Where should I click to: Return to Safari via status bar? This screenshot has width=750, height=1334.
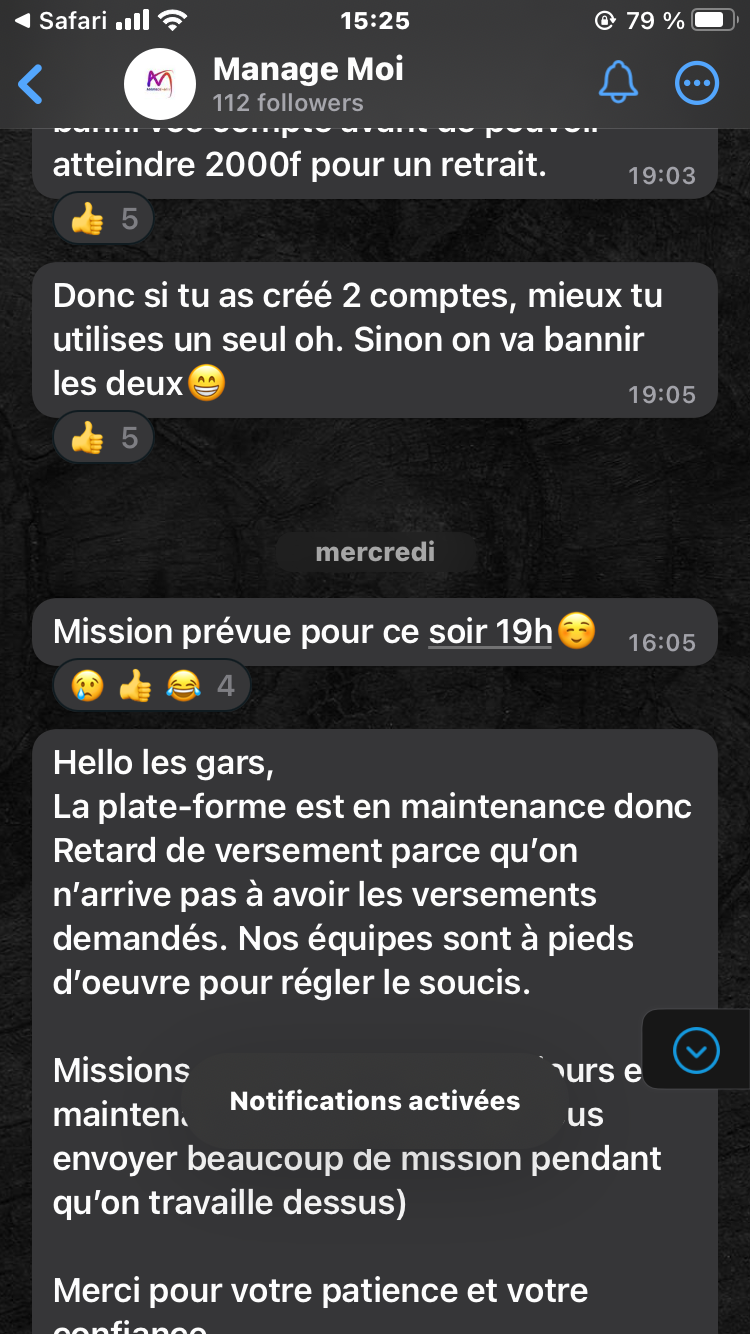tap(60, 20)
